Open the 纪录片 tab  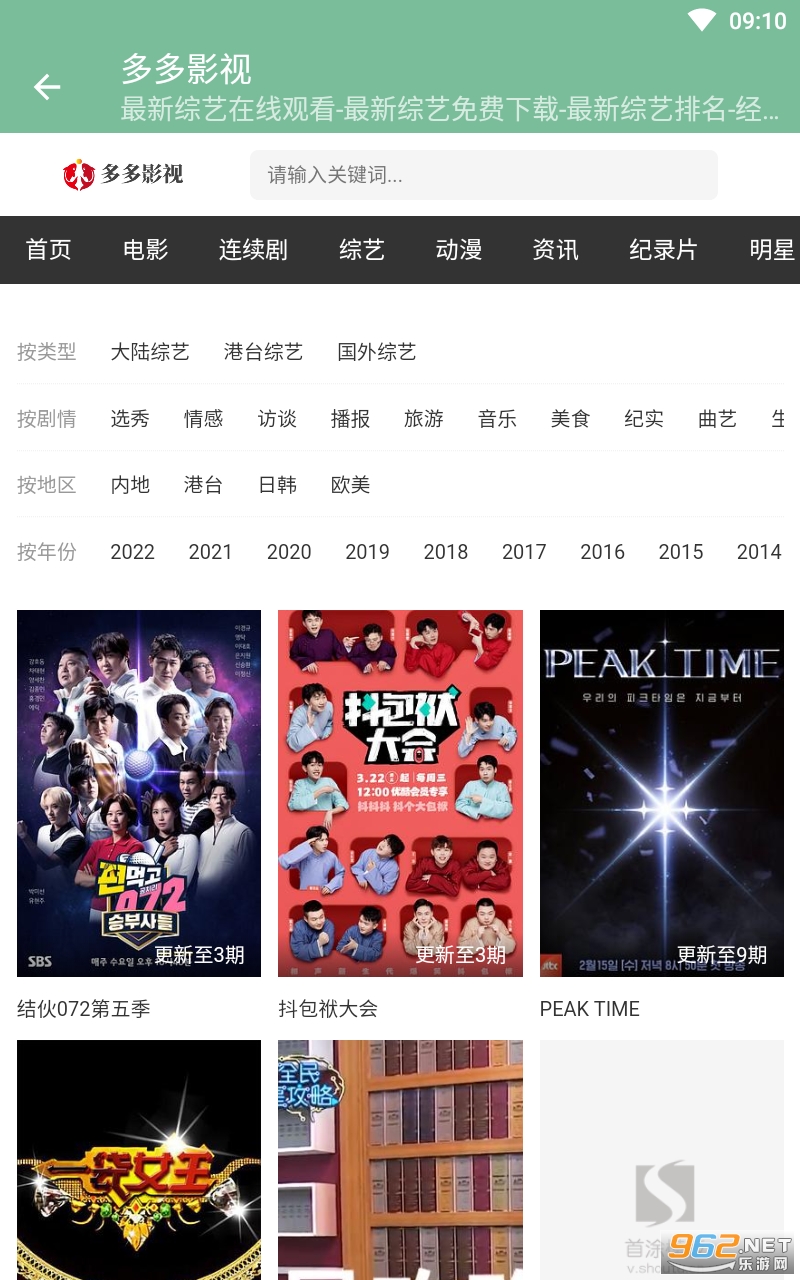(x=663, y=250)
